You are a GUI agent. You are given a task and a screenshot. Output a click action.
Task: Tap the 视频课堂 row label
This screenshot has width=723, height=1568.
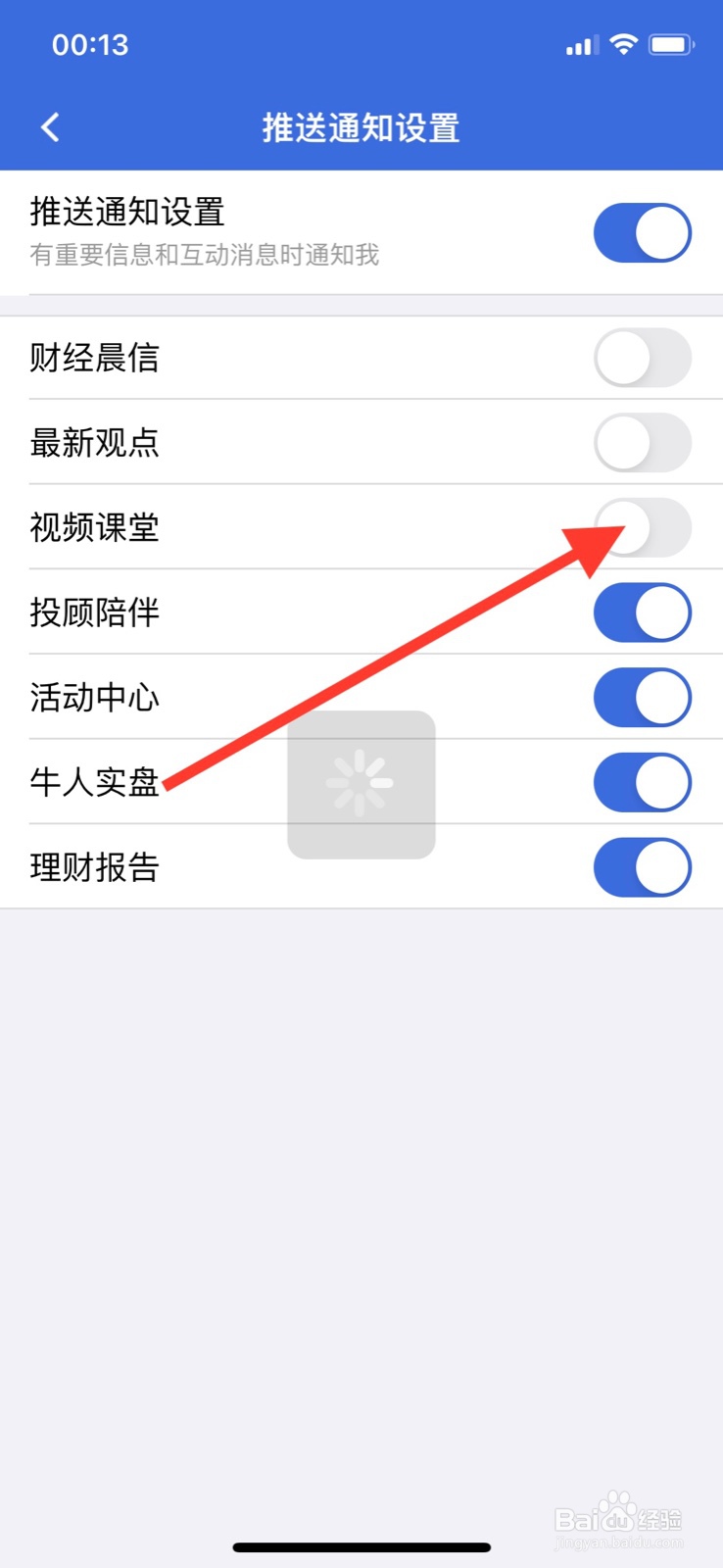pos(94,527)
